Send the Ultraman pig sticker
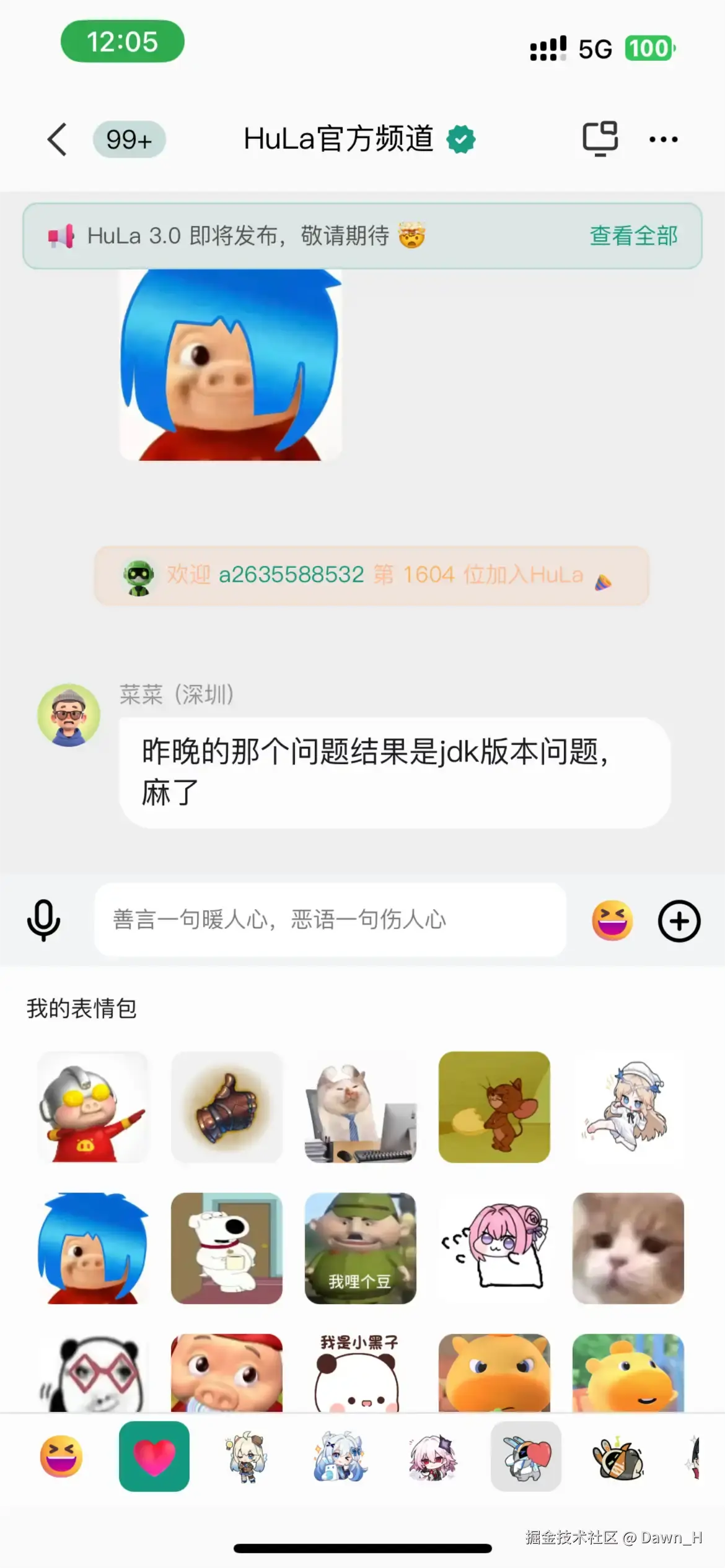Image resolution: width=725 pixels, height=1568 pixels. coord(93,1107)
